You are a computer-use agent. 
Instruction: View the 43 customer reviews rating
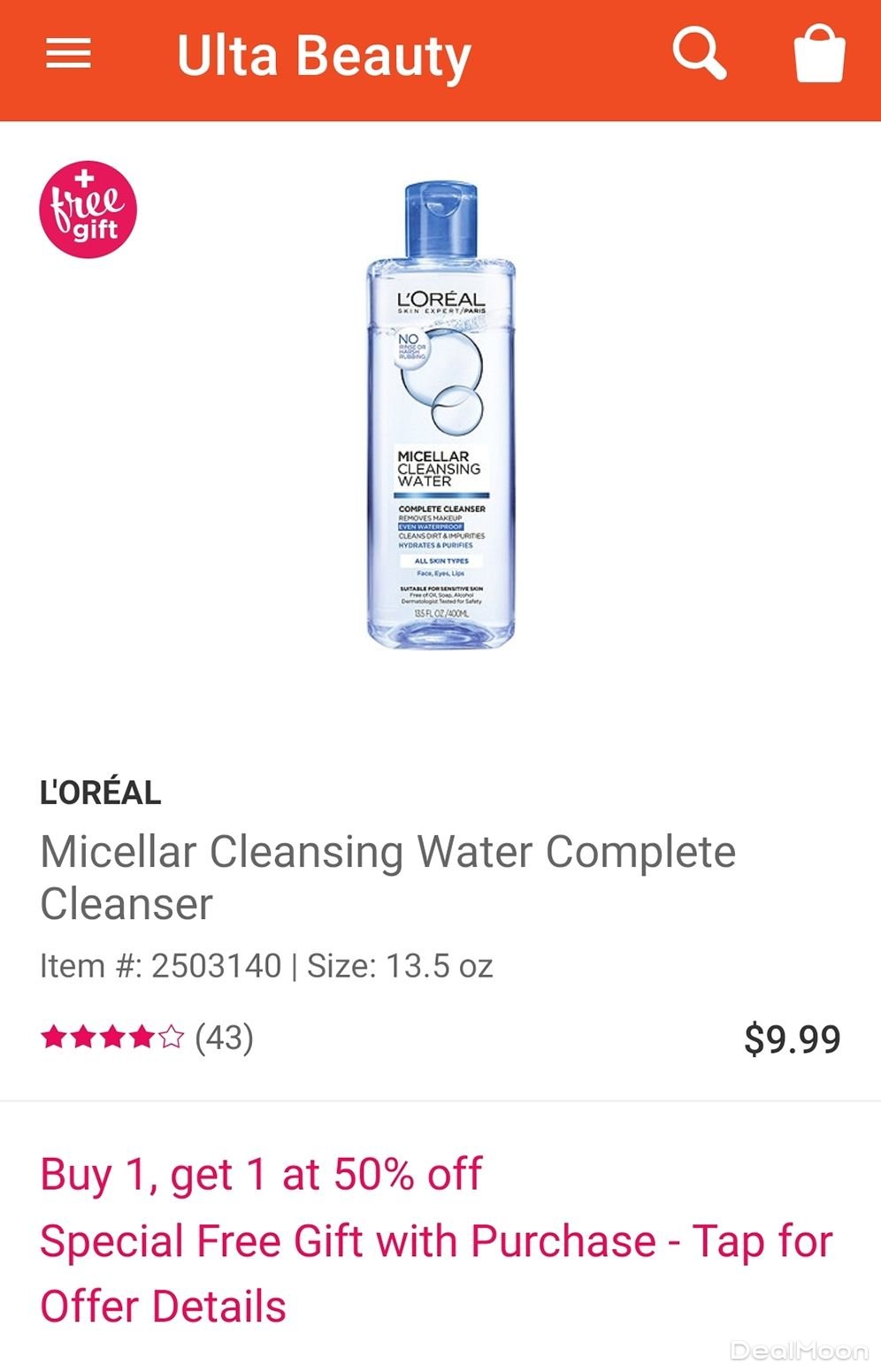[147, 1037]
